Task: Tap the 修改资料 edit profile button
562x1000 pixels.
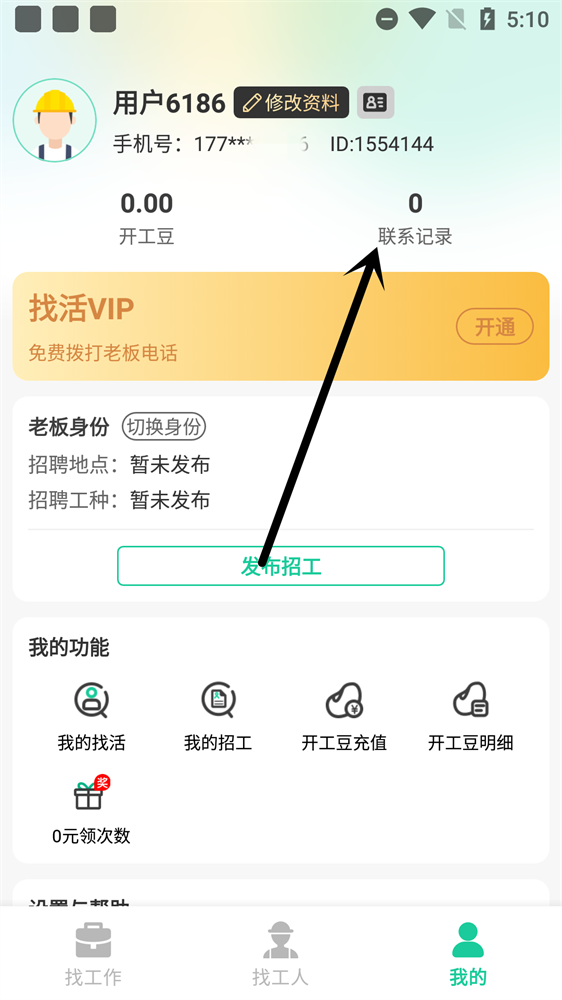Action: [292, 103]
